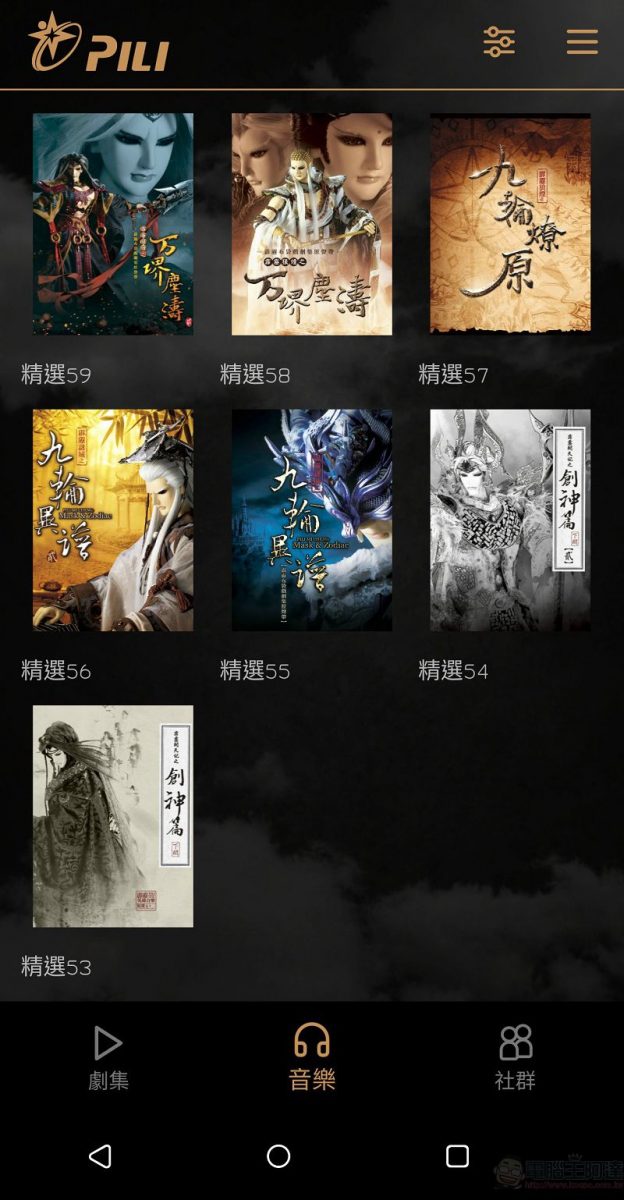Viewport: 624px width, 1200px height.
Task: Select the 精選57 album cover
Action: pos(510,222)
